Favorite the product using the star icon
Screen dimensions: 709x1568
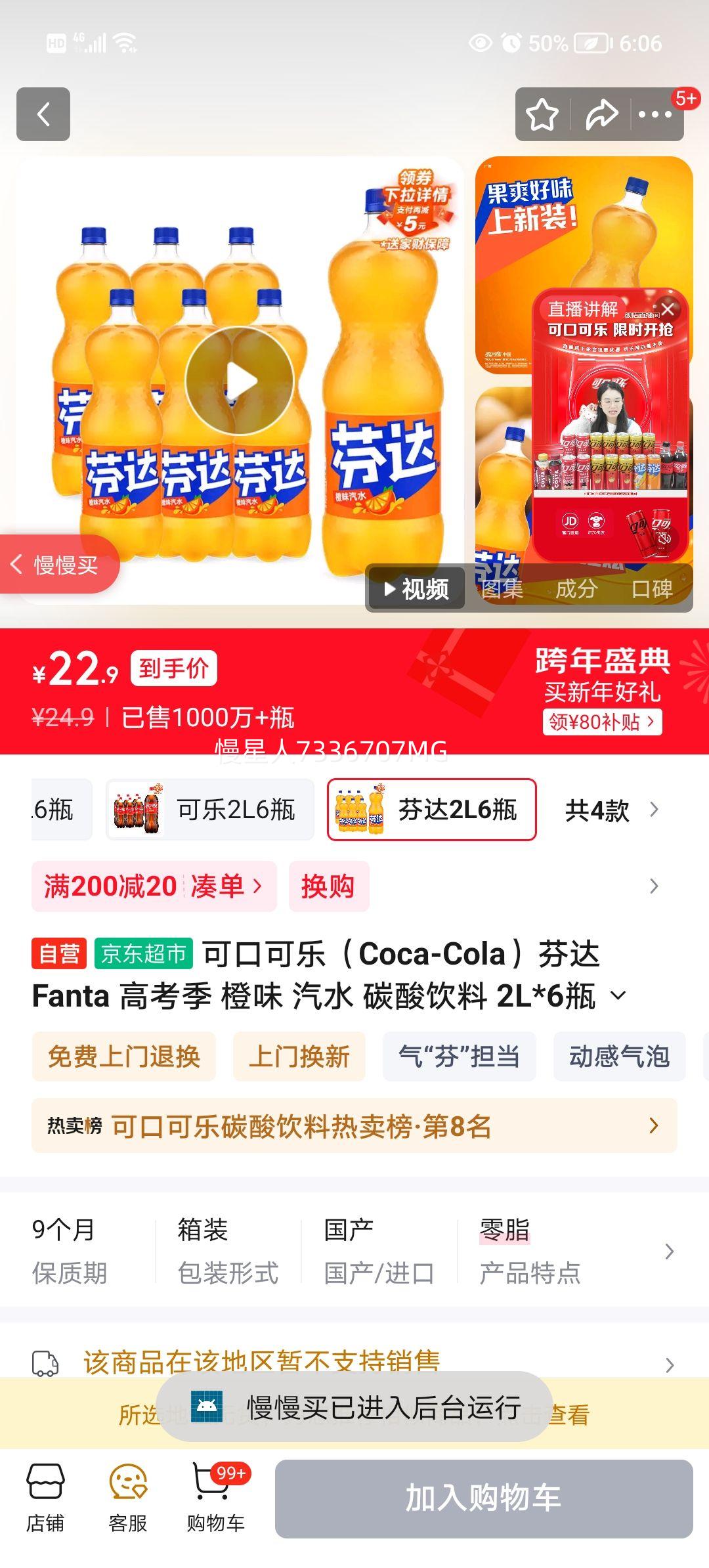point(540,116)
